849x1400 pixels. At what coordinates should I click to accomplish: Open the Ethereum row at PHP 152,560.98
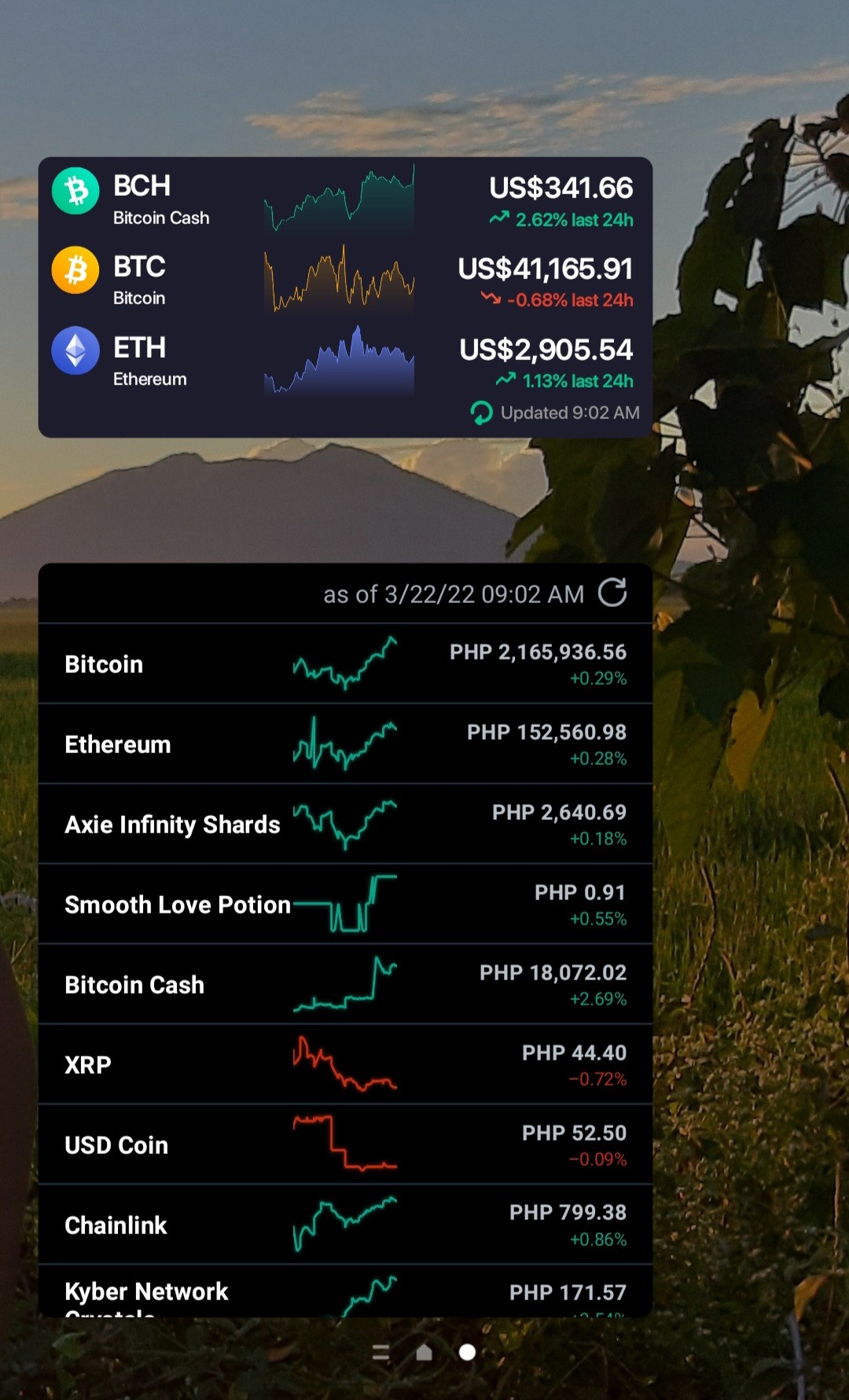pos(345,744)
